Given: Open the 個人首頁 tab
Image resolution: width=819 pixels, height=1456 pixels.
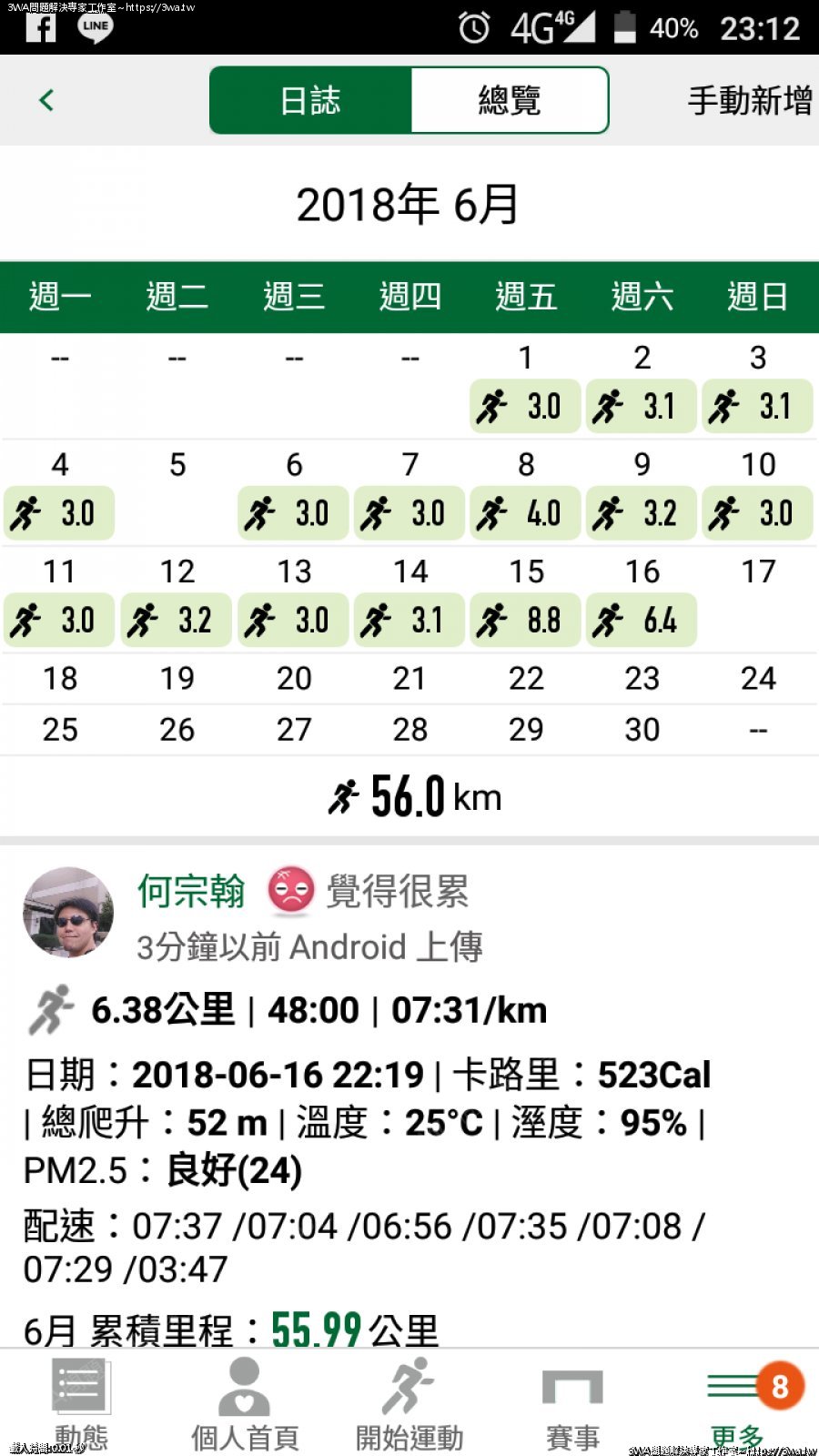Looking at the screenshot, I should pyautogui.click(x=244, y=1401).
